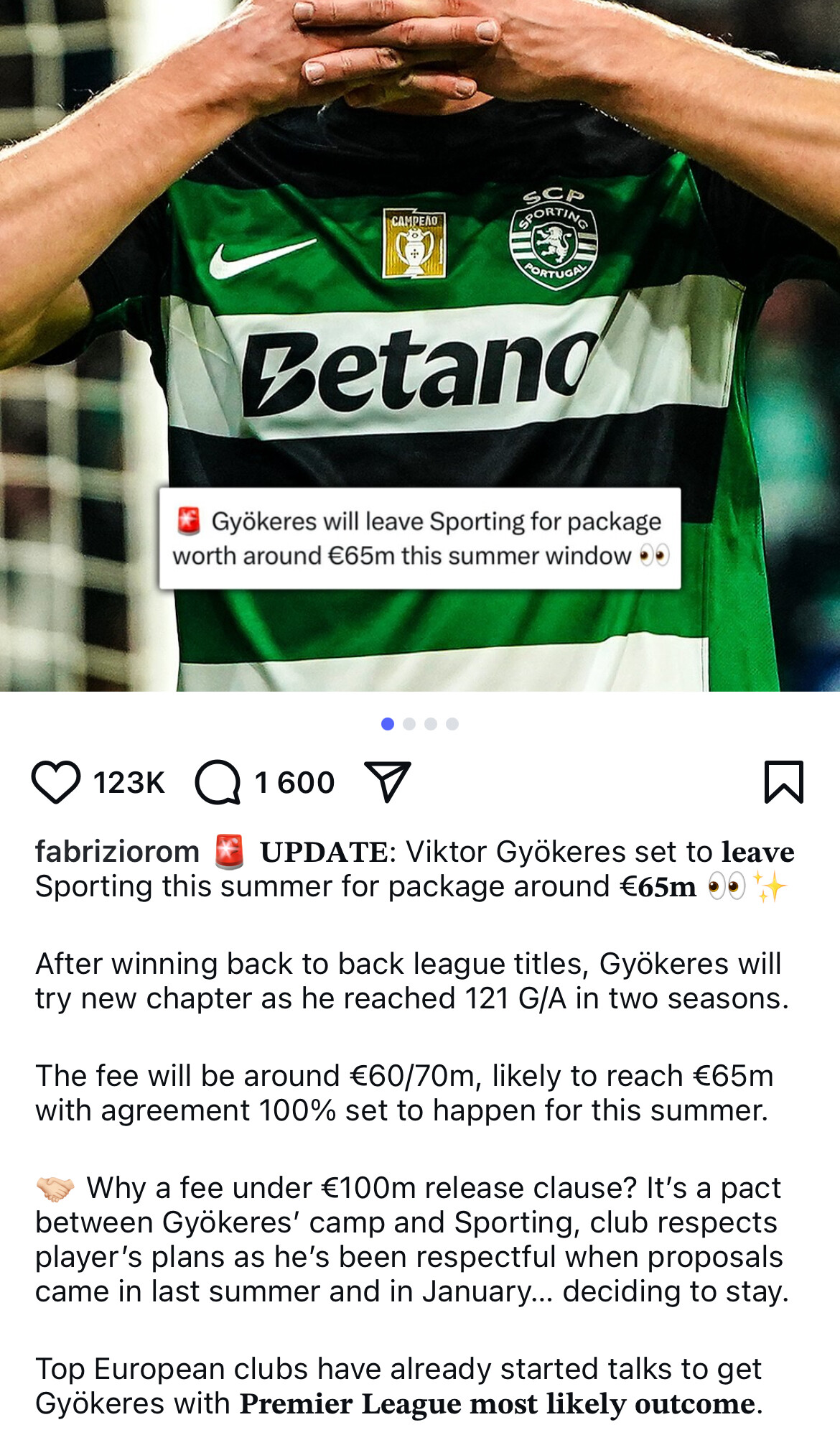Image resolution: width=840 pixels, height=1430 pixels.
Task: Open the fabriziorom profile
Action: point(117,852)
